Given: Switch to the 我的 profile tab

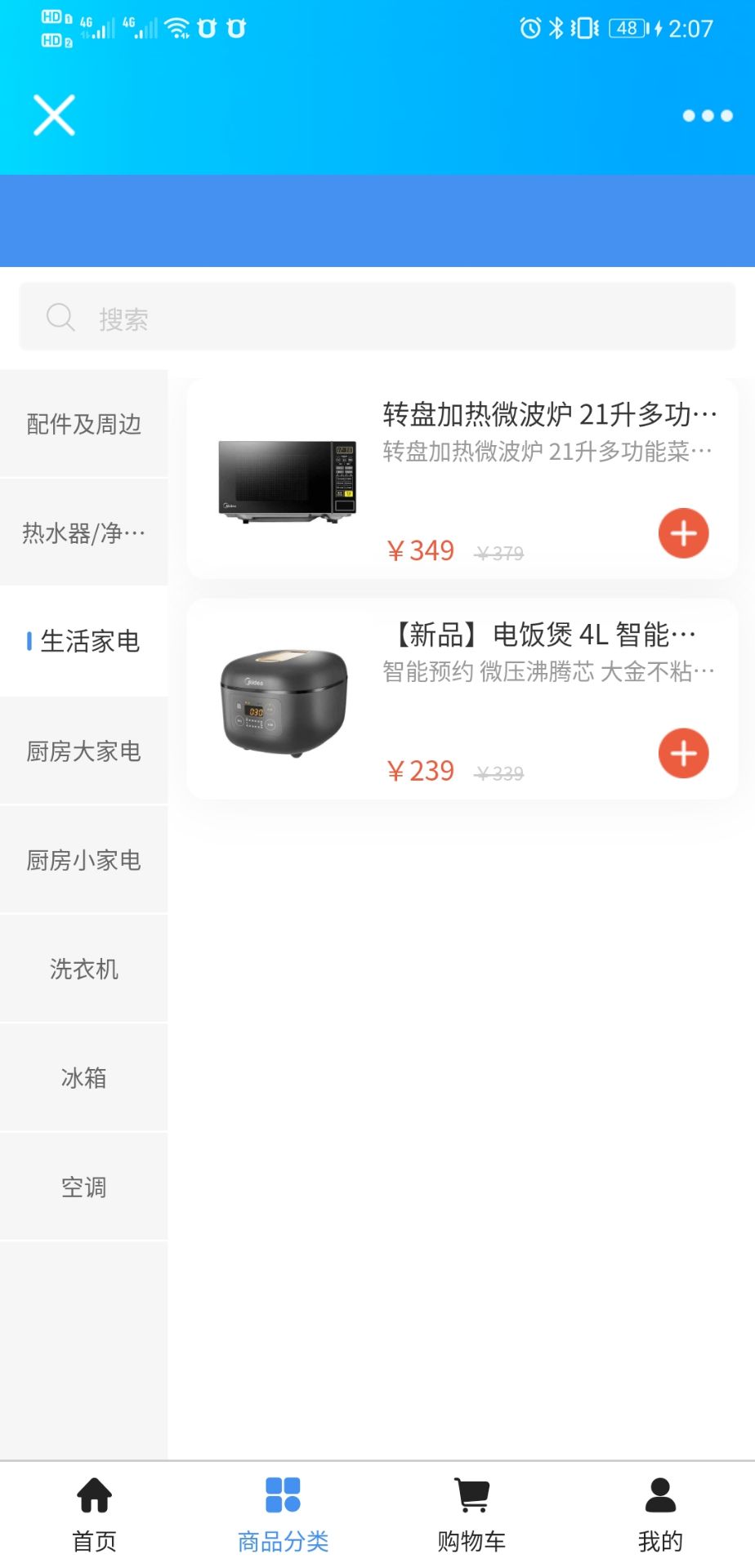Looking at the screenshot, I should click(x=660, y=1515).
